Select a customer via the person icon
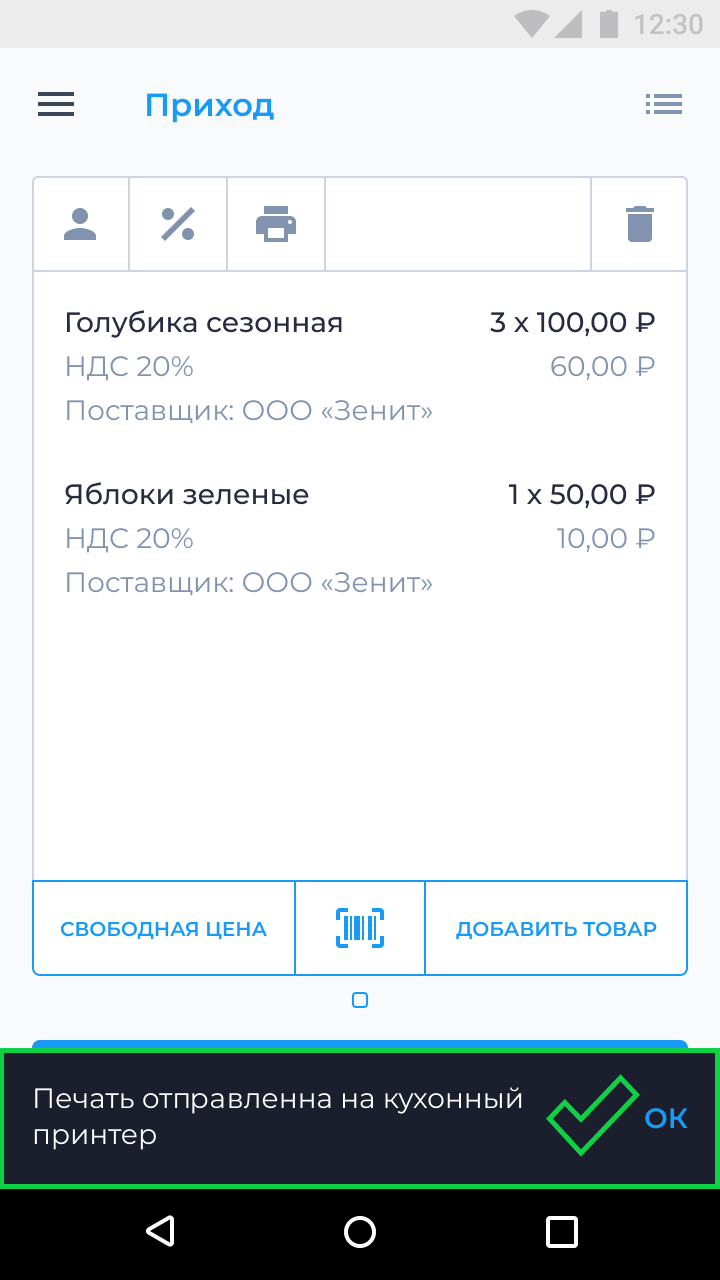 click(x=81, y=224)
